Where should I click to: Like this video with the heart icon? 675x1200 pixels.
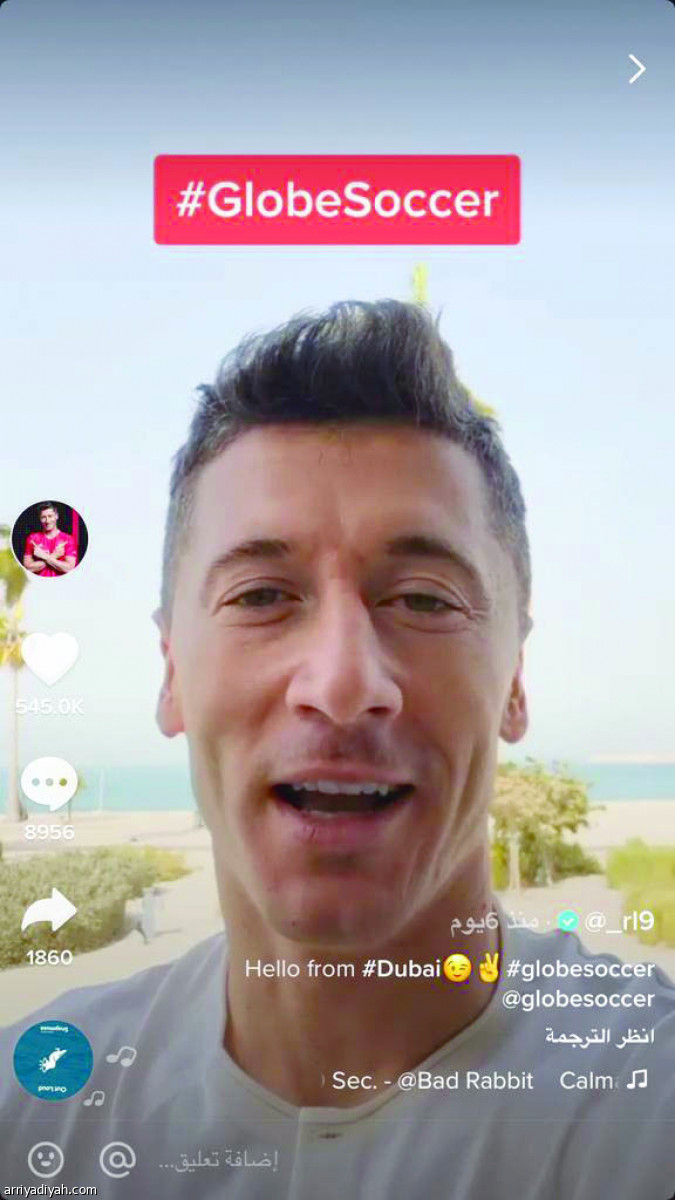coord(50,659)
